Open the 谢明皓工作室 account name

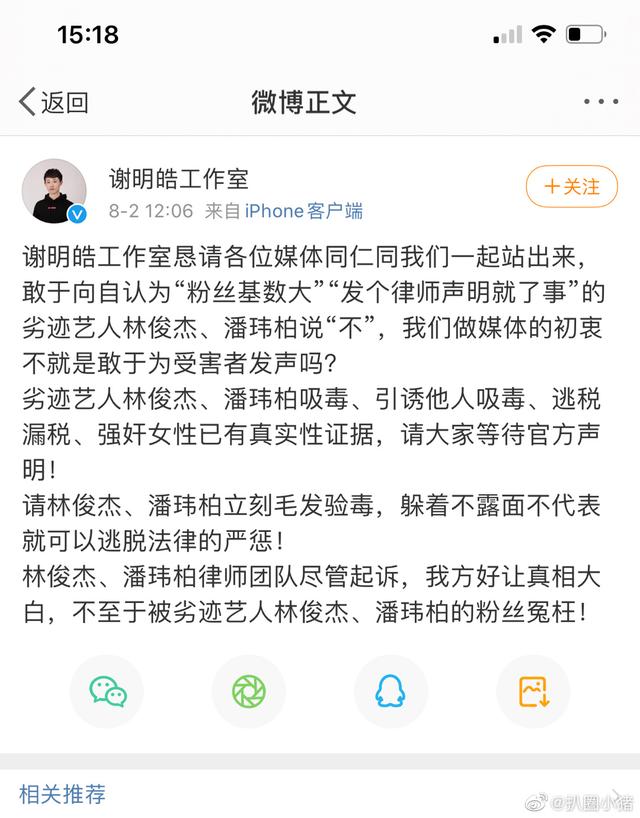178,178
